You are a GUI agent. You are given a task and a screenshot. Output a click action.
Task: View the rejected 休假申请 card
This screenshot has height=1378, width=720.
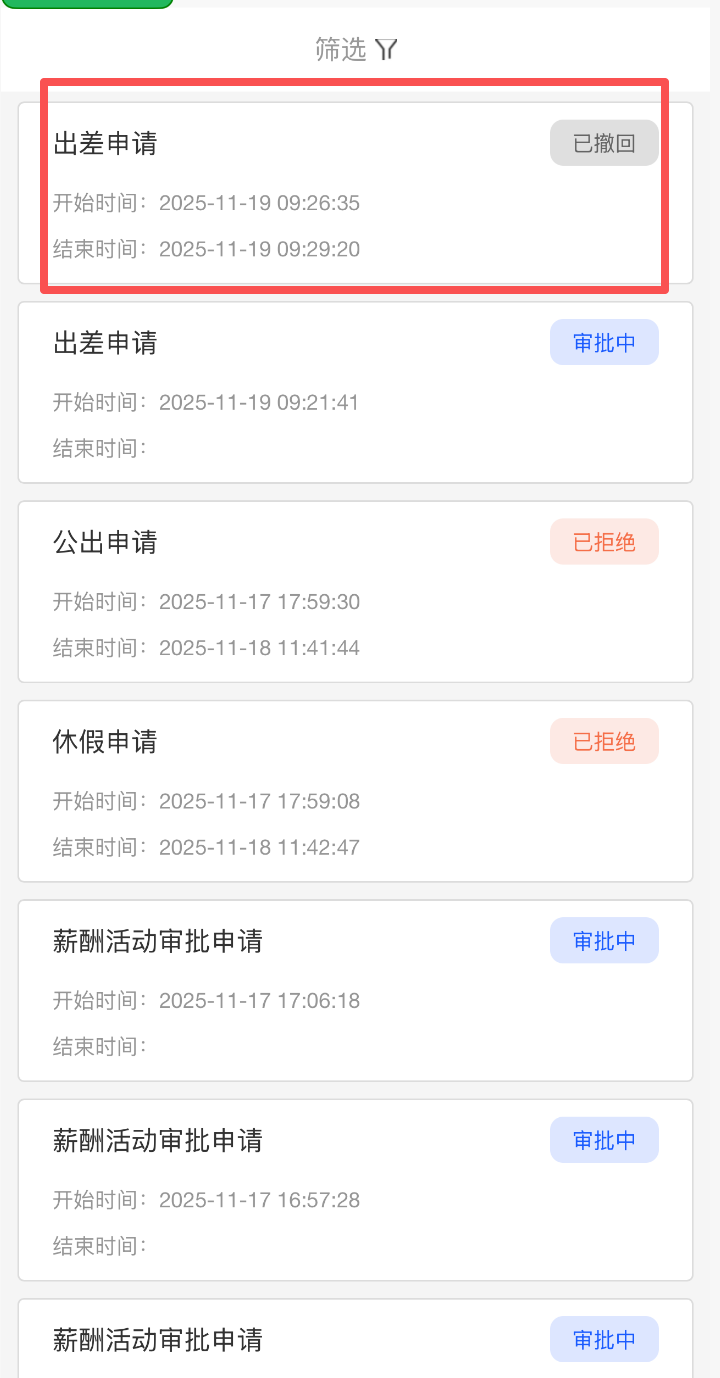pyautogui.click(x=355, y=790)
